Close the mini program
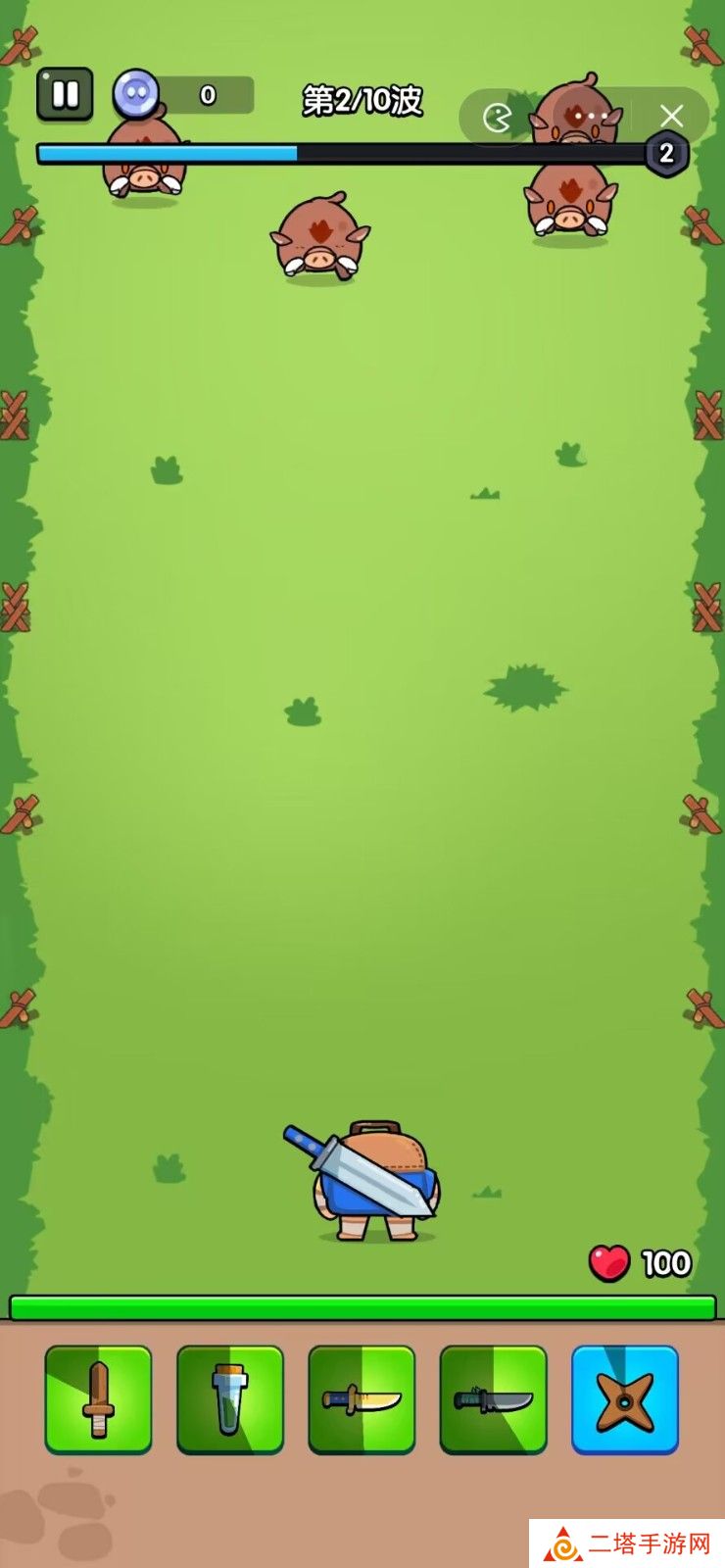The height and width of the screenshot is (1568, 725). (671, 116)
